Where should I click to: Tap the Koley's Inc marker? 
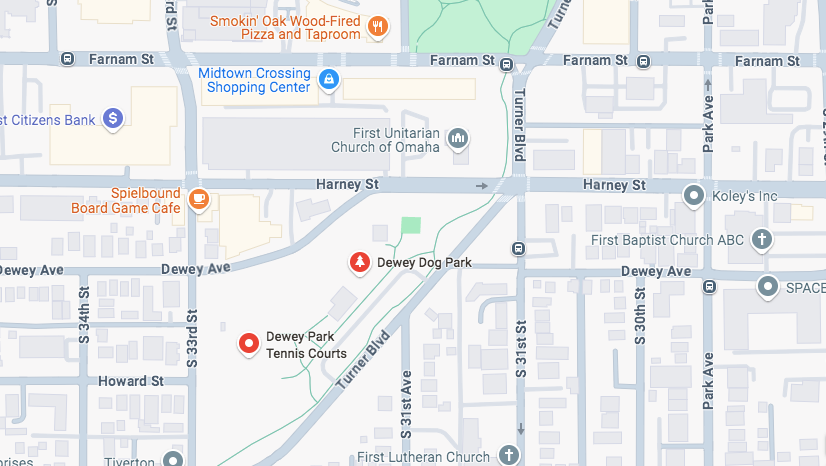pos(691,195)
